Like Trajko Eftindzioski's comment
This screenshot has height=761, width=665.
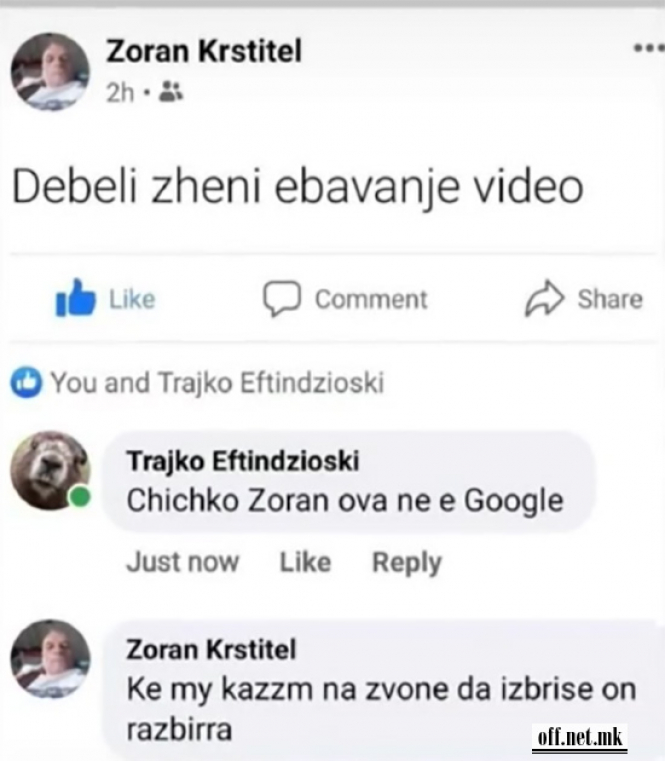[x=305, y=562]
